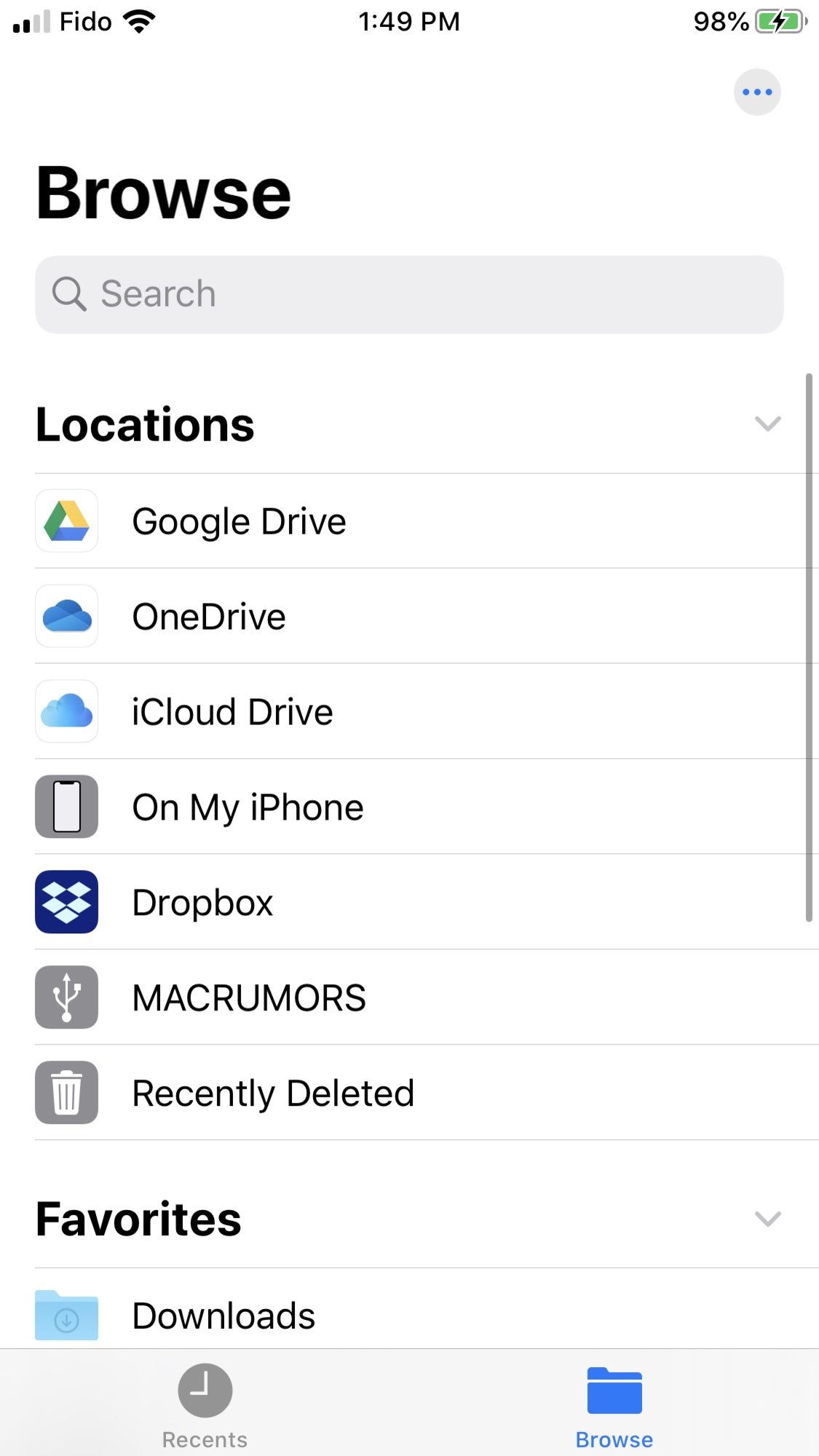This screenshot has width=819, height=1456.
Task: Open the three-dot more options menu
Action: (757, 92)
